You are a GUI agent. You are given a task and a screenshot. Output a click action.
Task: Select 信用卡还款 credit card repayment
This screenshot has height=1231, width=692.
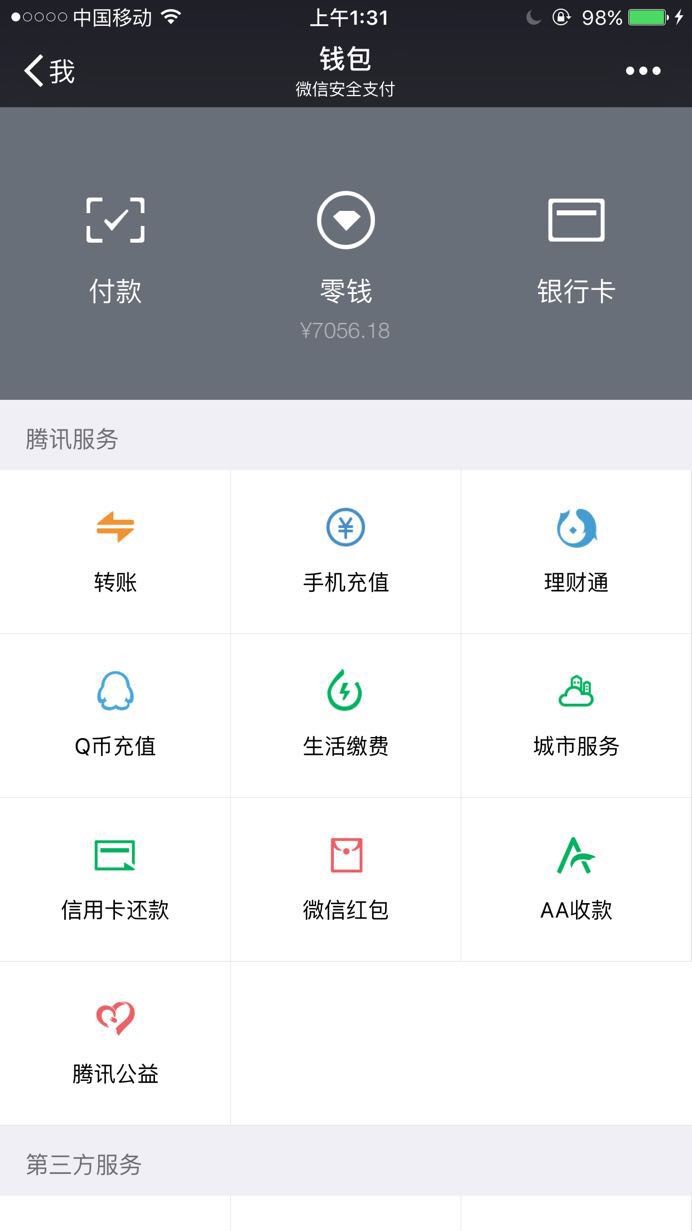pyautogui.click(x=115, y=879)
